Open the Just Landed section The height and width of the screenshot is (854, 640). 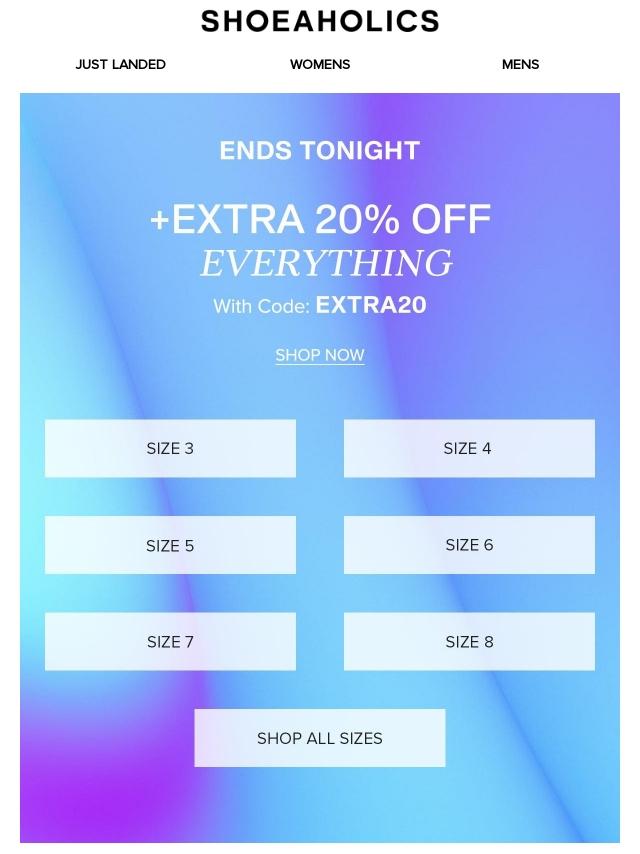(120, 64)
